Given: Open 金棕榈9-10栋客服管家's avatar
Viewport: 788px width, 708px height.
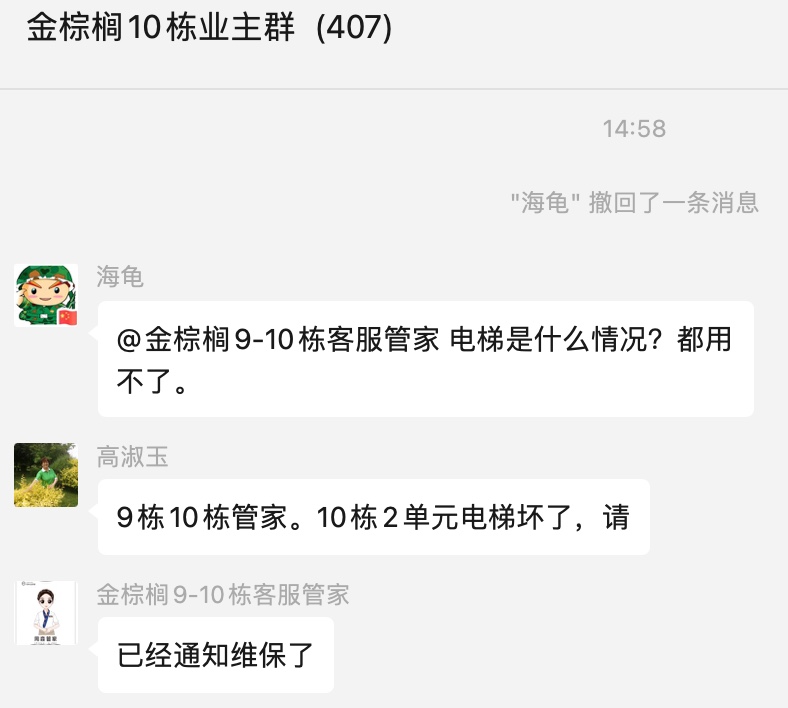Looking at the screenshot, I should point(46,612).
